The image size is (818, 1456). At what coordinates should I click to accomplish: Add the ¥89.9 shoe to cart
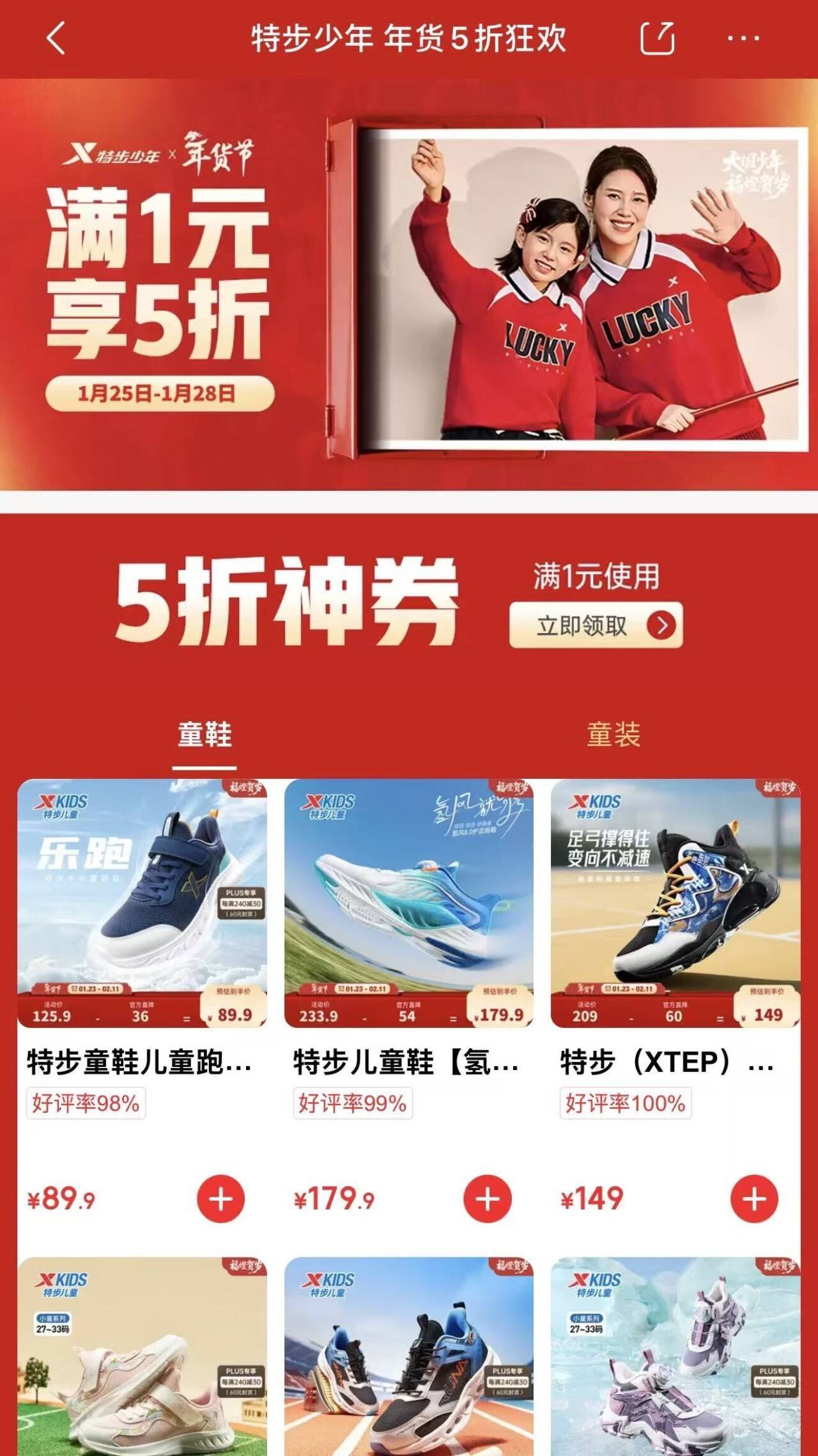point(220,1199)
